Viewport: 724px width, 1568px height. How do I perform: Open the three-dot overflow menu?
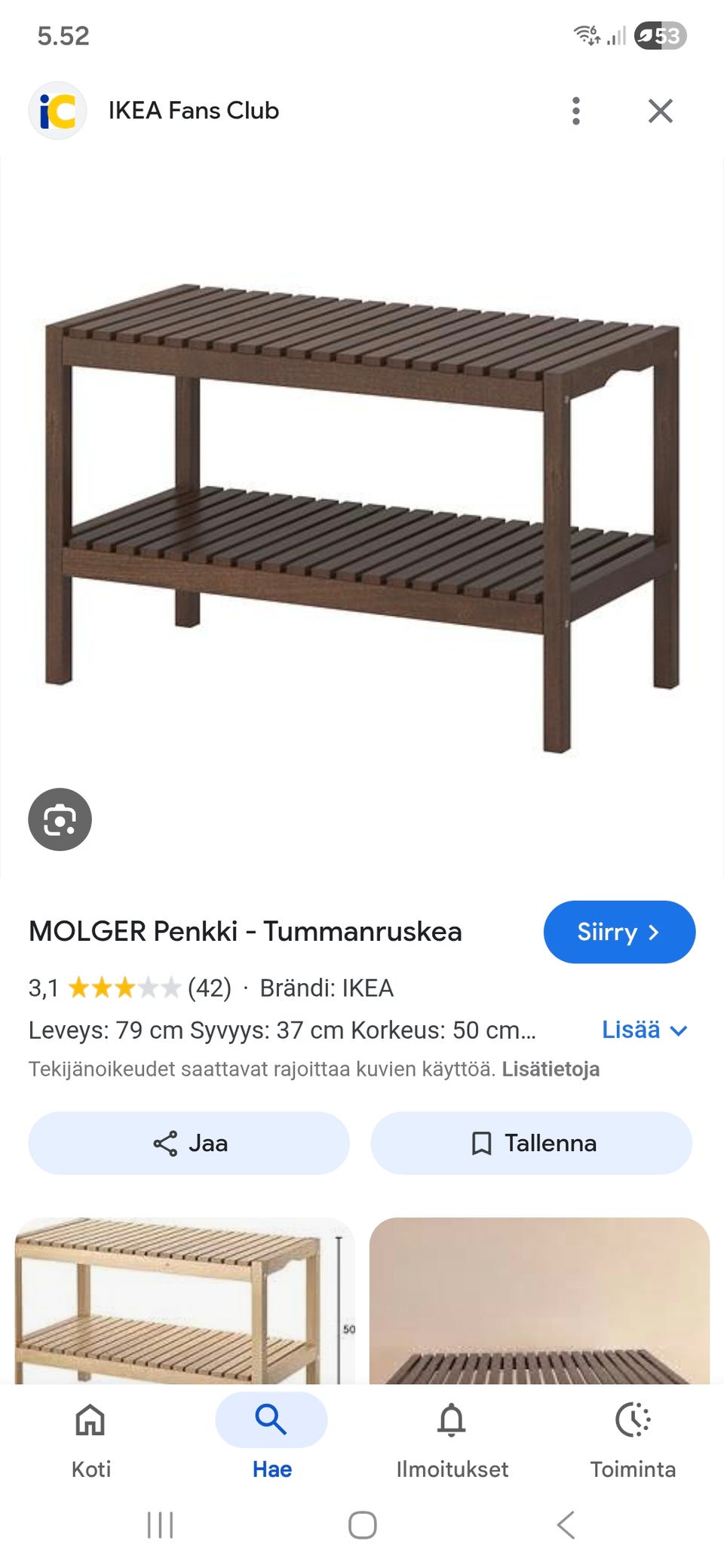575,110
